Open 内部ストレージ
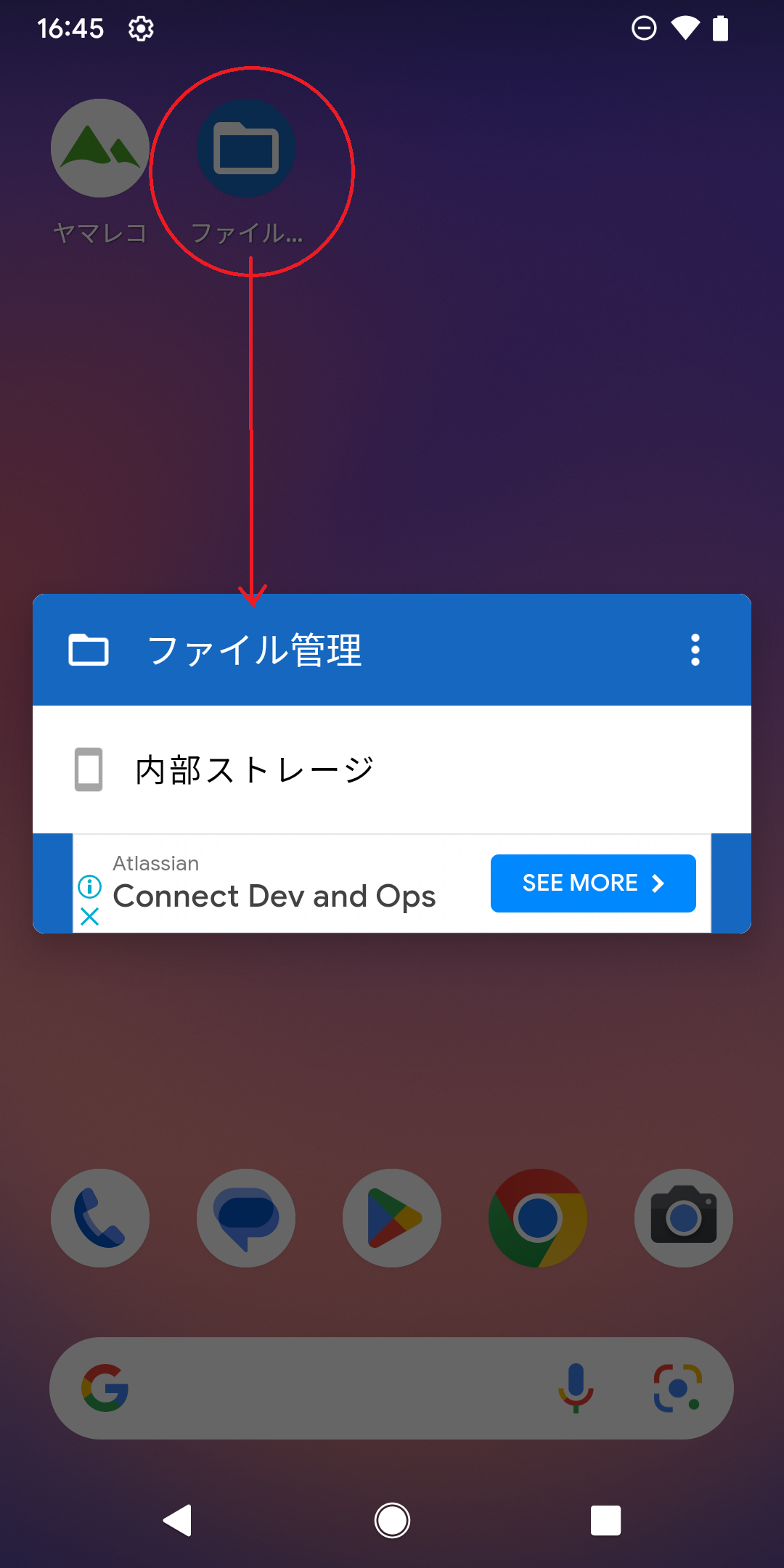Viewport: 784px width, 1568px height. (392, 769)
